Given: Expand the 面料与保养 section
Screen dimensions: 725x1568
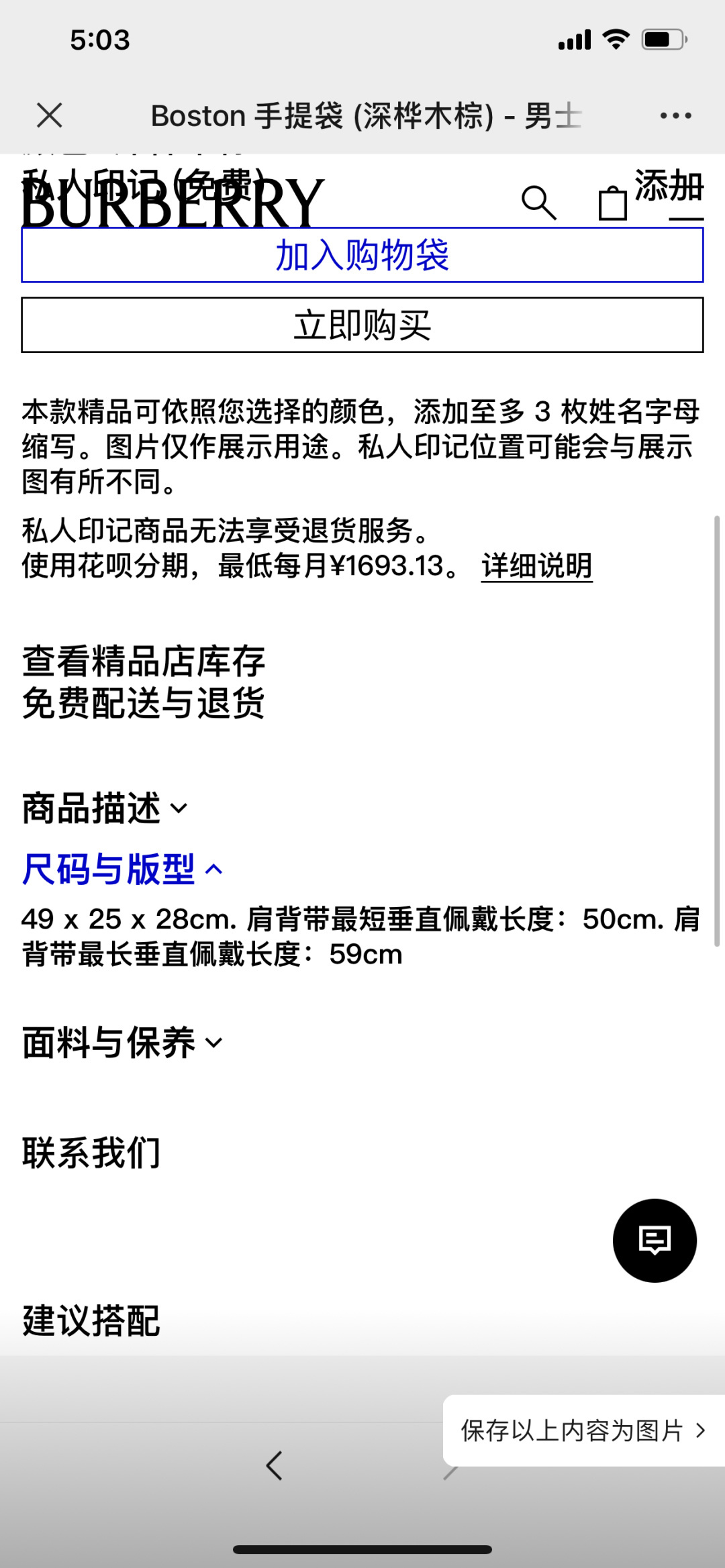Looking at the screenshot, I should pyautogui.click(x=122, y=1043).
